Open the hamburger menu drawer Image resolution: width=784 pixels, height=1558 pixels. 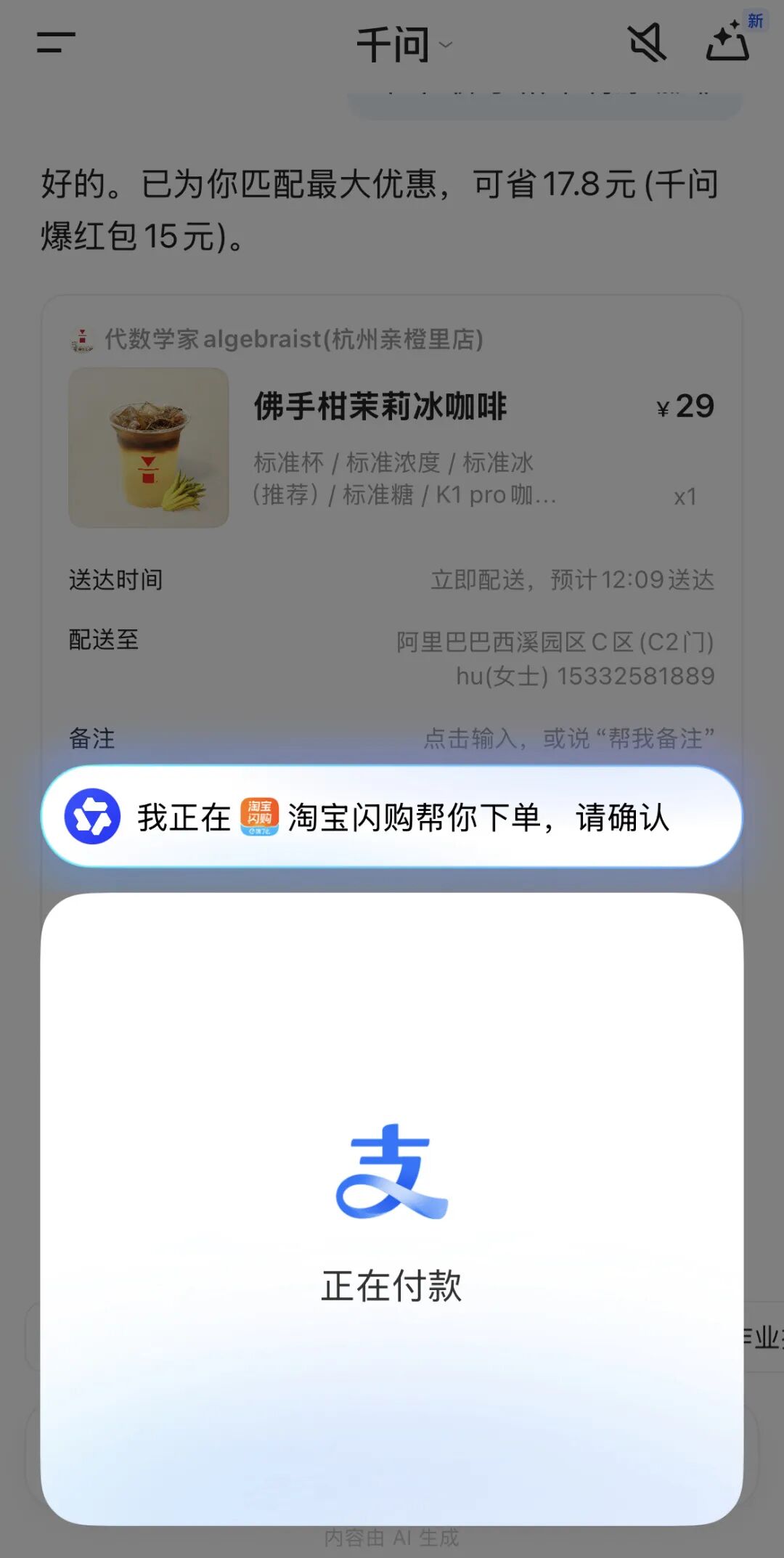tap(56, 43)
